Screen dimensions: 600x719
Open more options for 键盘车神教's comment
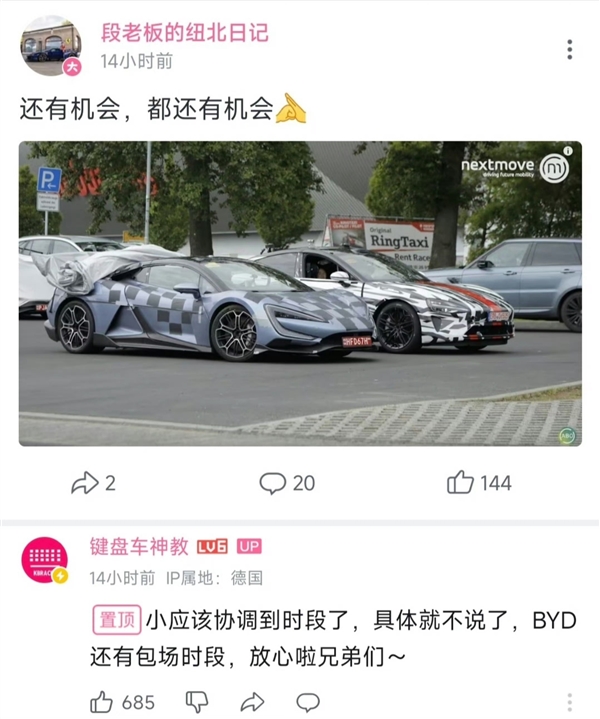tap(569, 702)
